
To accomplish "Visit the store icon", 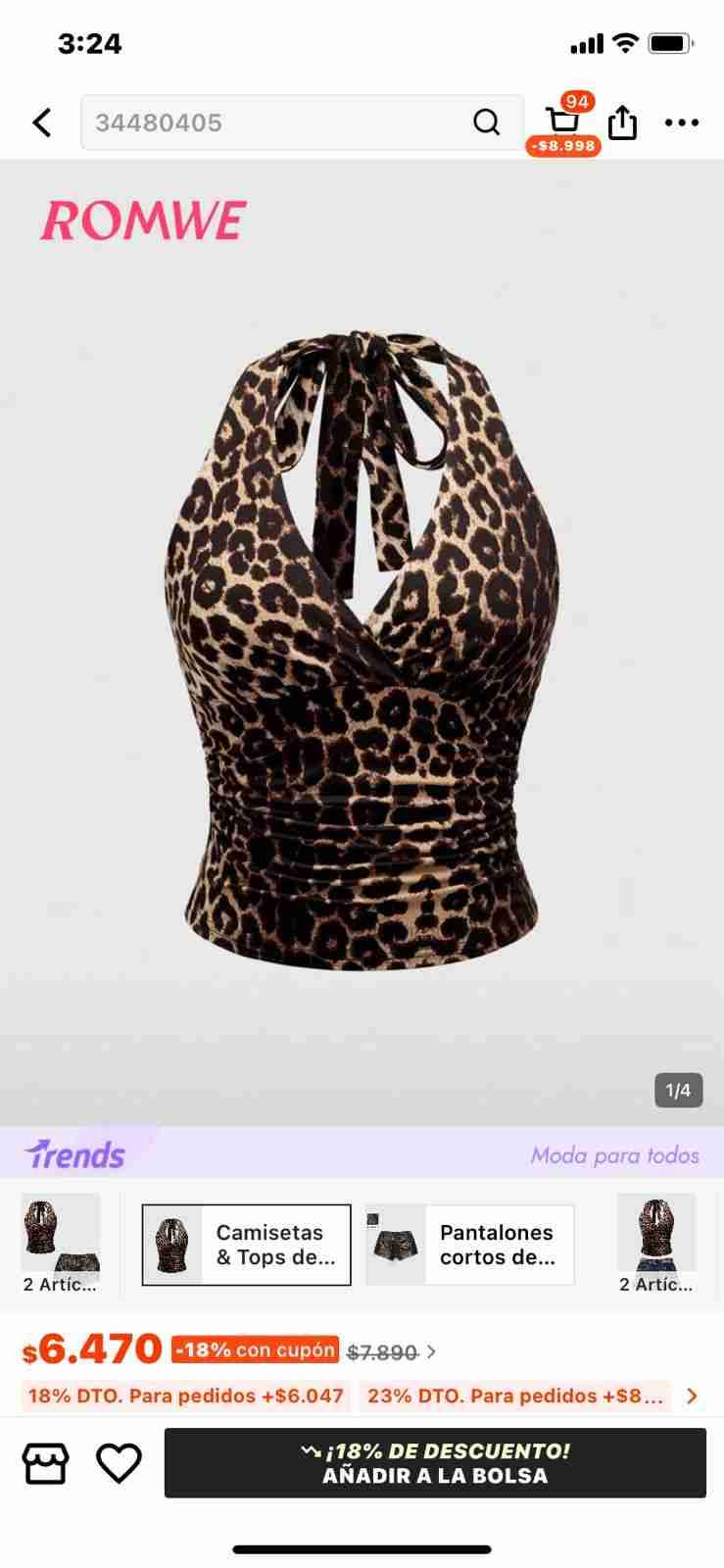I will click(x=45, y=1463).
